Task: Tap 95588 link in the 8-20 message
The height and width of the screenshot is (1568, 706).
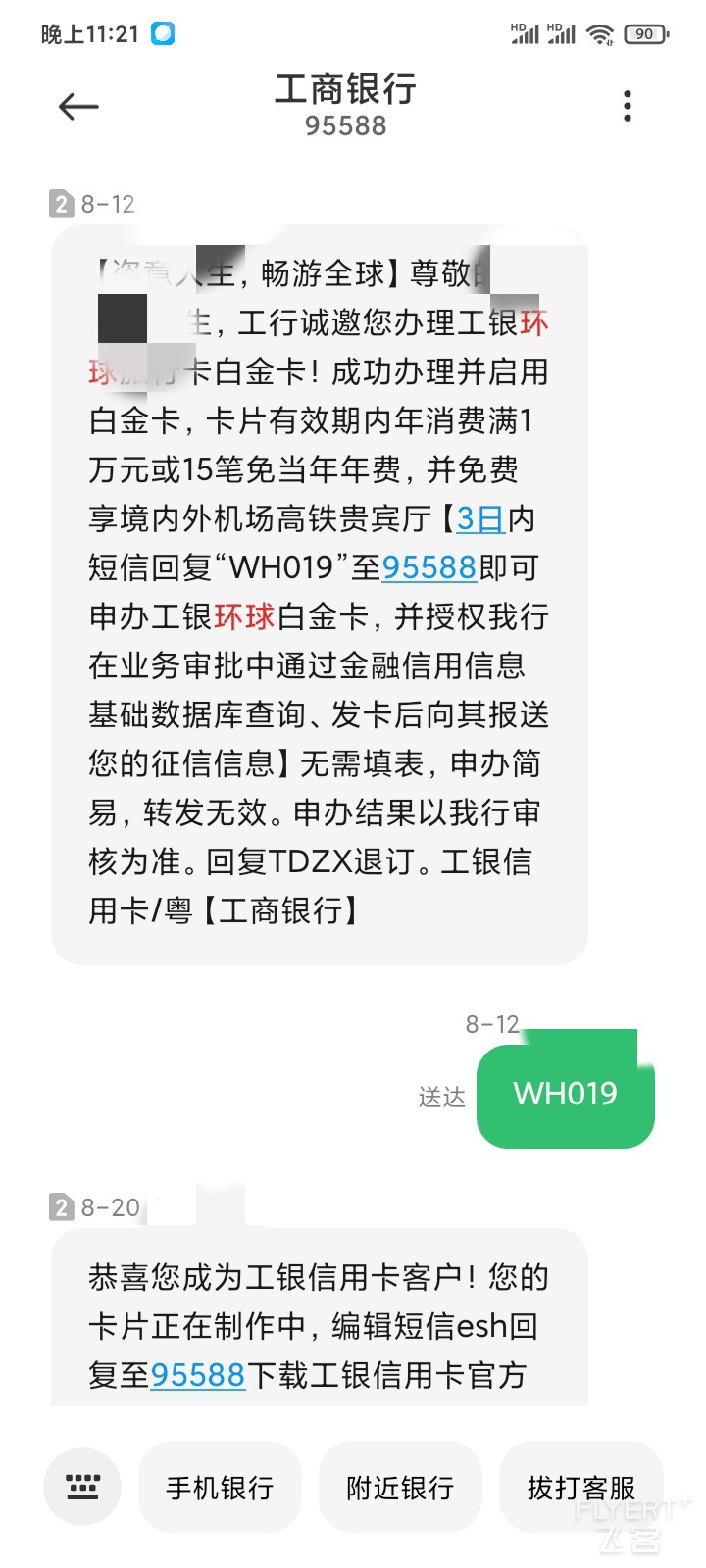Action: 197,1375
